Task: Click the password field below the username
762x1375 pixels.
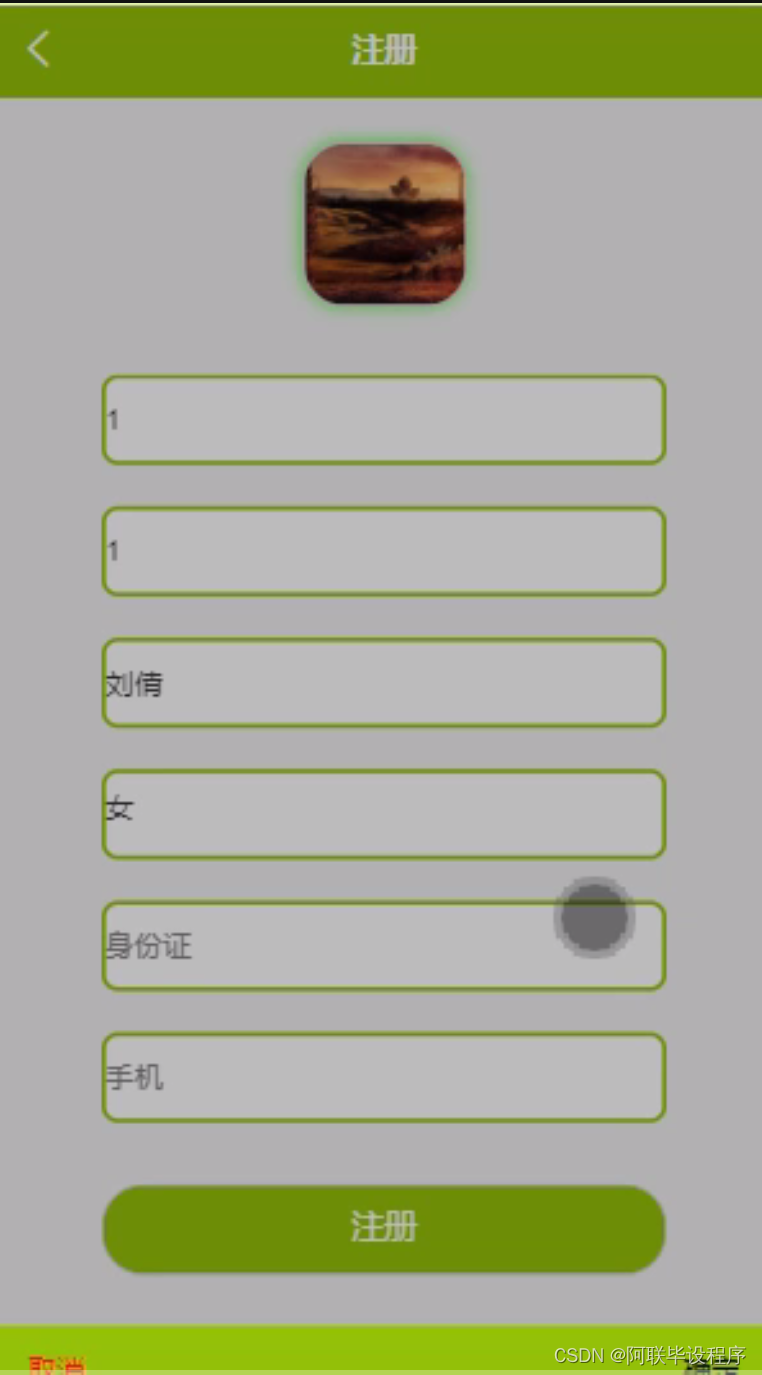Action: point(383,550)
